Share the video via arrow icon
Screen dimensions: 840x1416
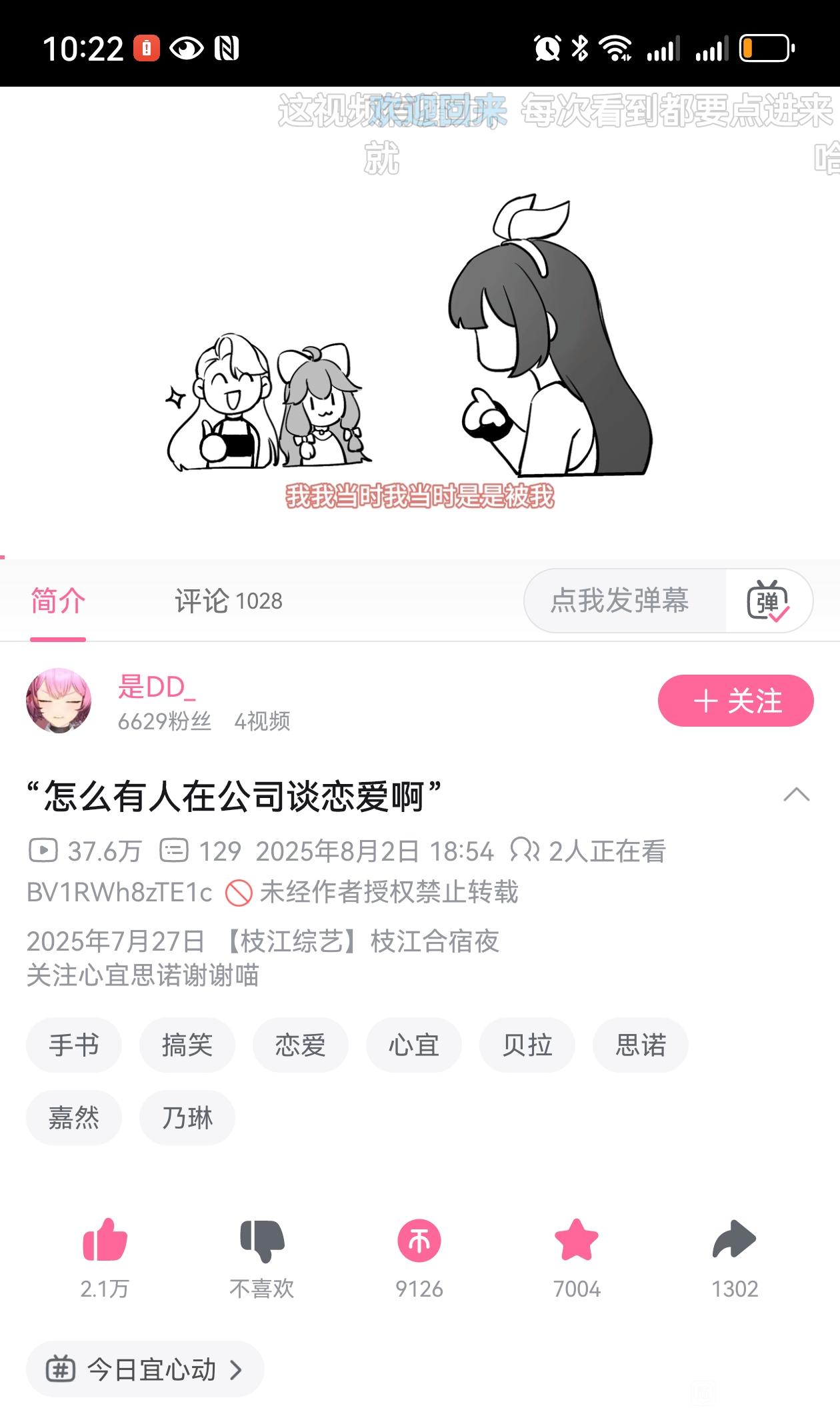click(x=734, y=1241)
